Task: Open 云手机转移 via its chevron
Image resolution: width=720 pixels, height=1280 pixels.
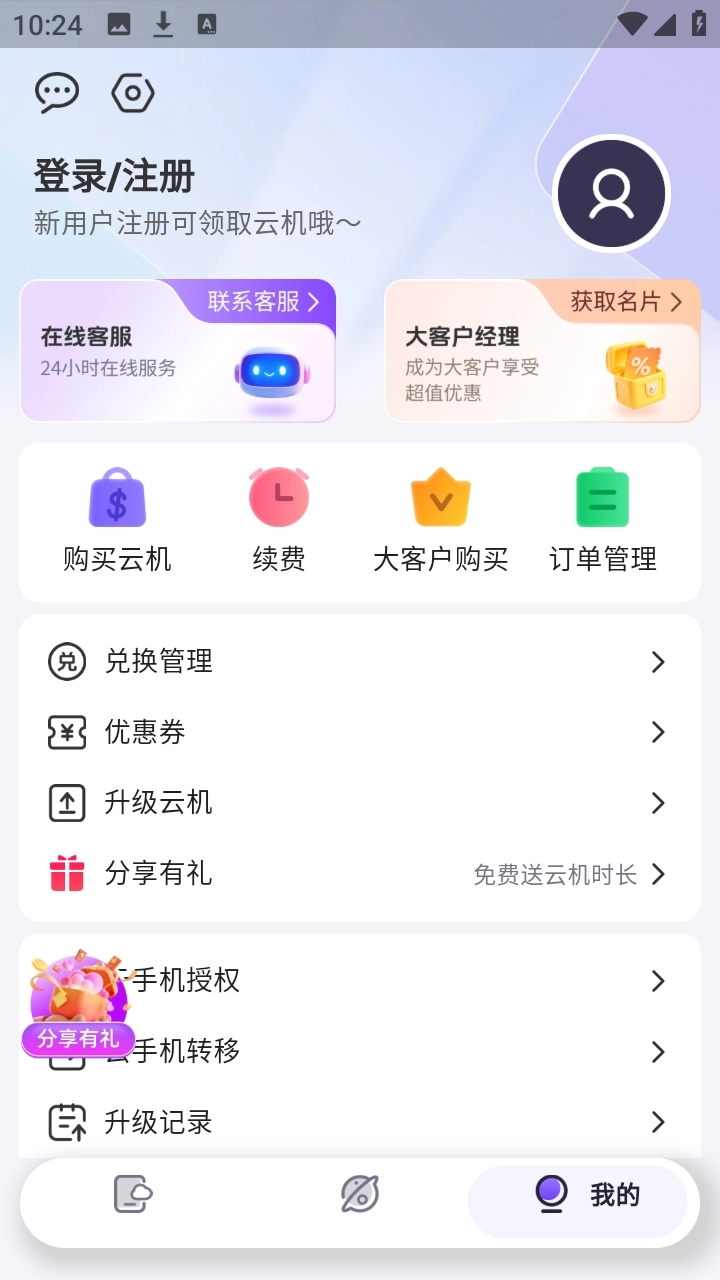Action: point(657,1052)
